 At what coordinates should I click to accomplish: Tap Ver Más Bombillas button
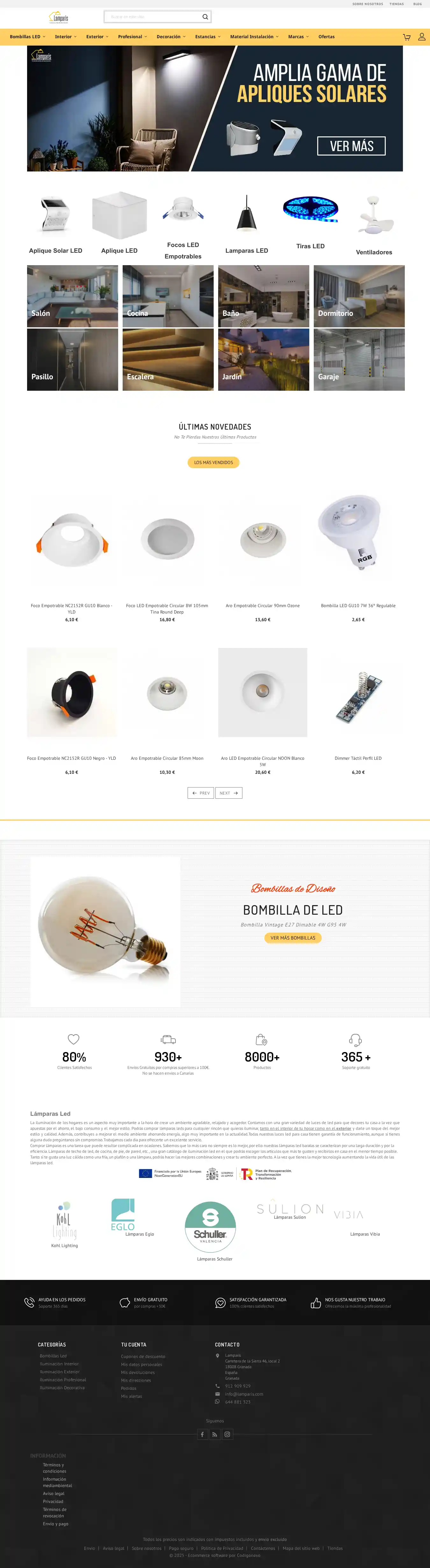tap(292, 938)
